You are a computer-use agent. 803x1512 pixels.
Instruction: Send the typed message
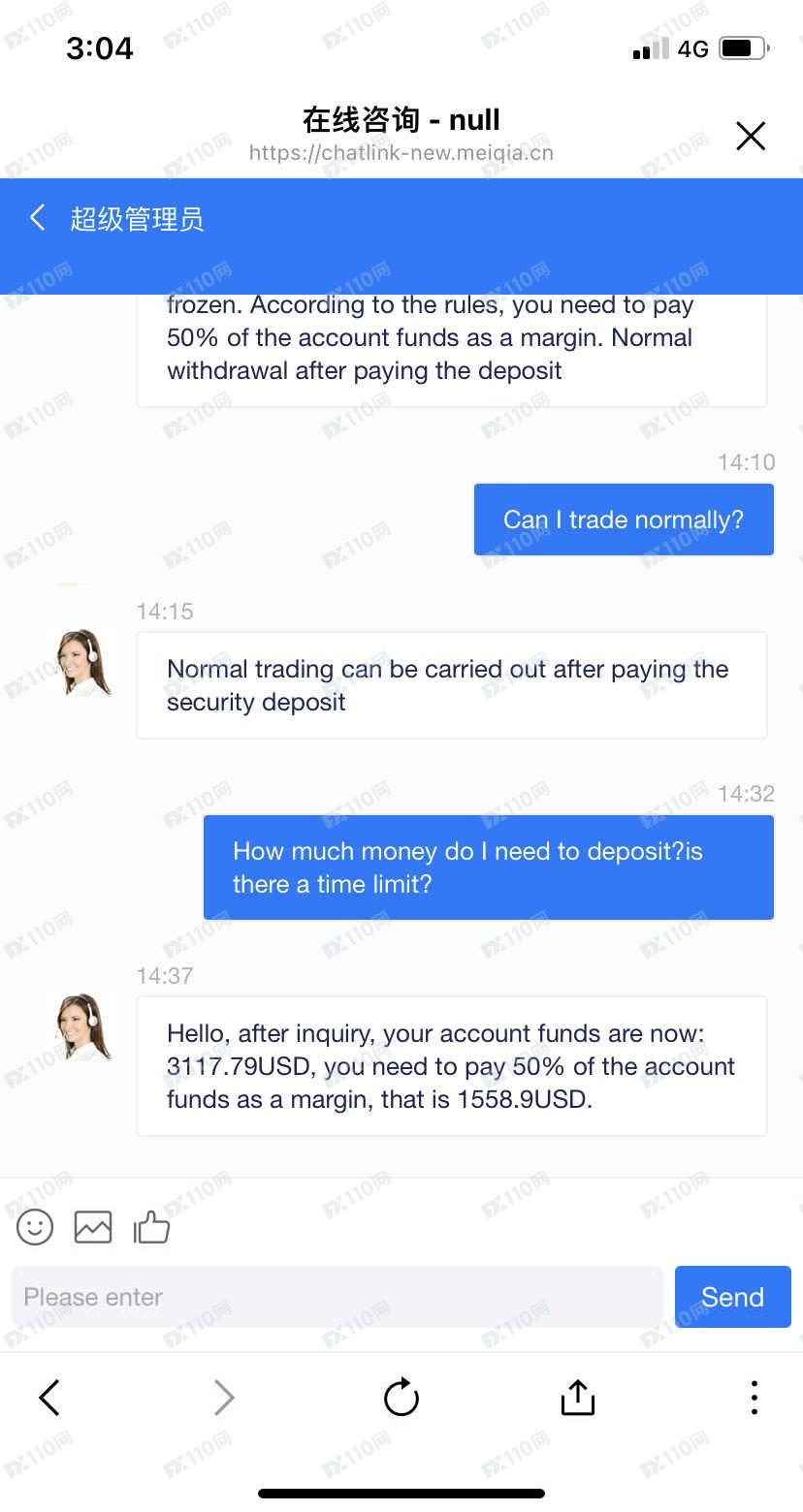pos(732,1297)
